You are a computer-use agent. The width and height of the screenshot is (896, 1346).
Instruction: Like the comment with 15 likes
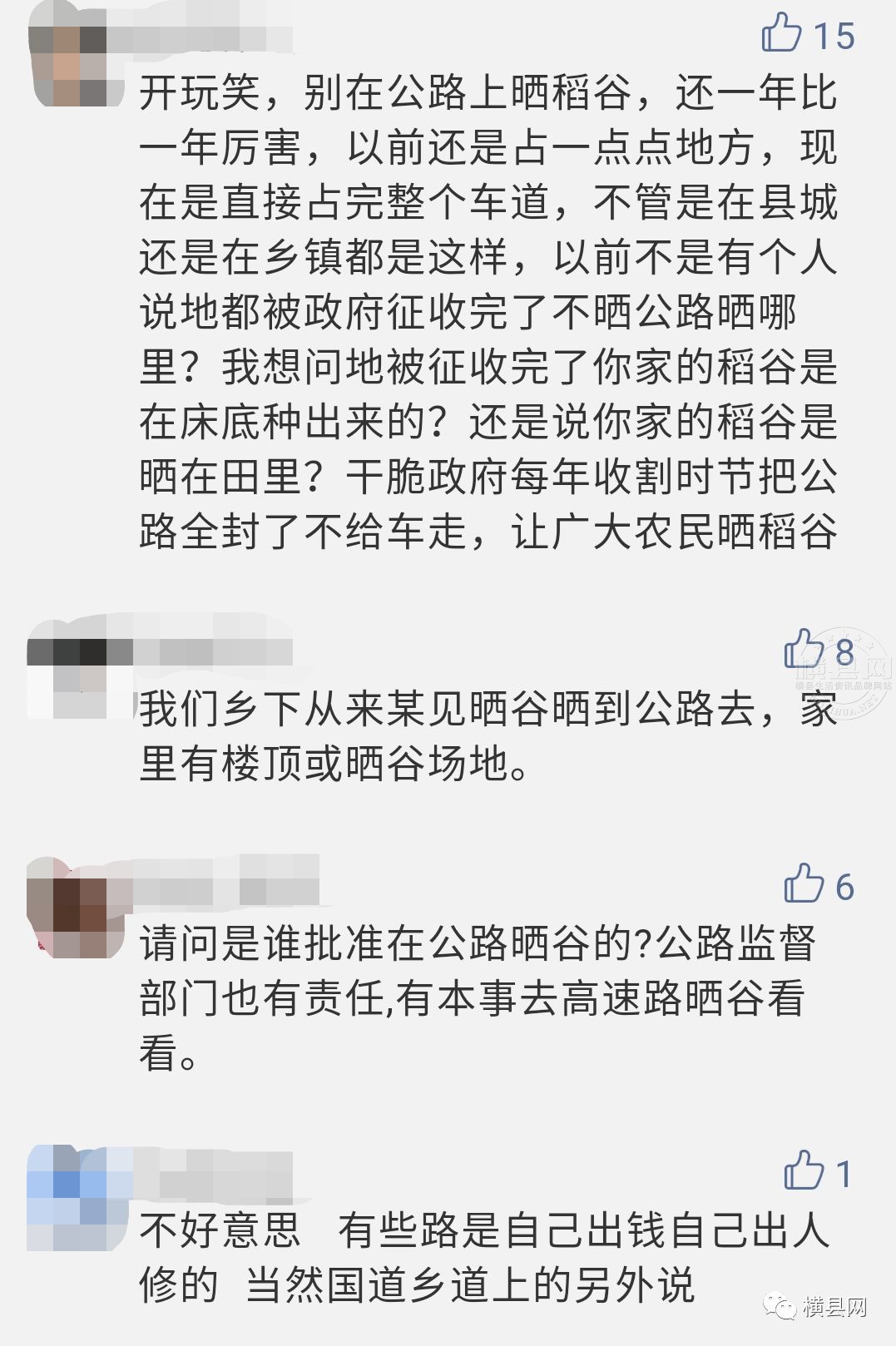(x=781, y=34)
